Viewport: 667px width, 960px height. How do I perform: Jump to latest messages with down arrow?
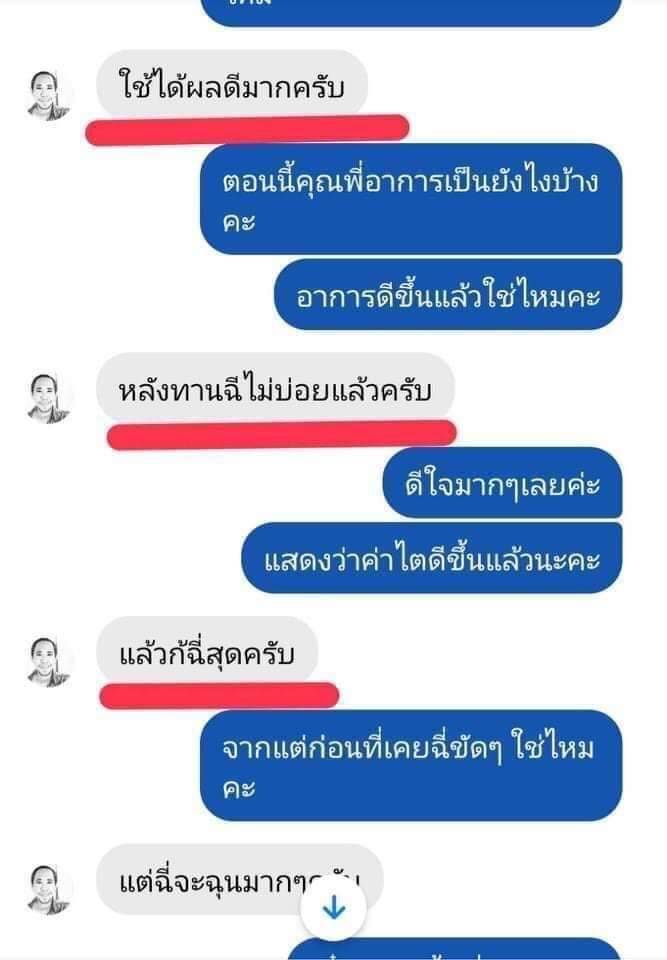[335, 908]
